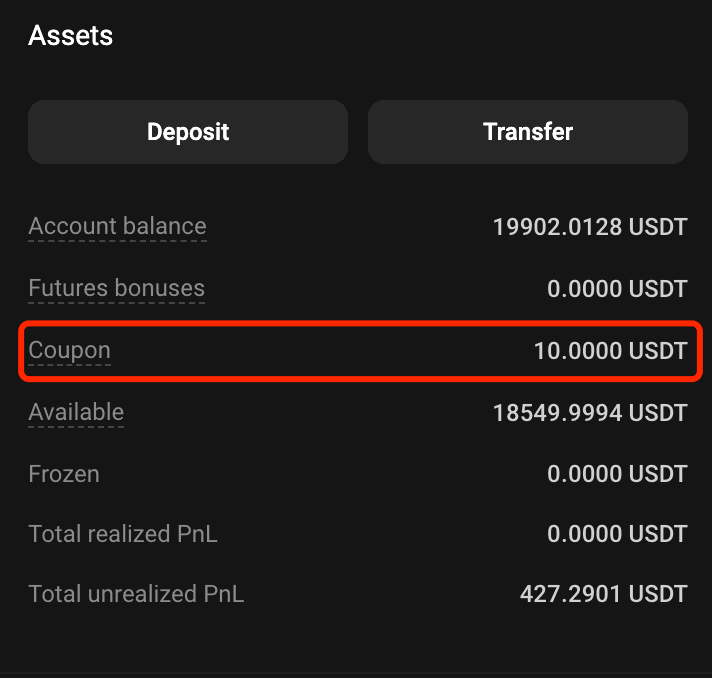Tap the Deposit button
Screen dimensions: 712x678
(x=188, y=132)
